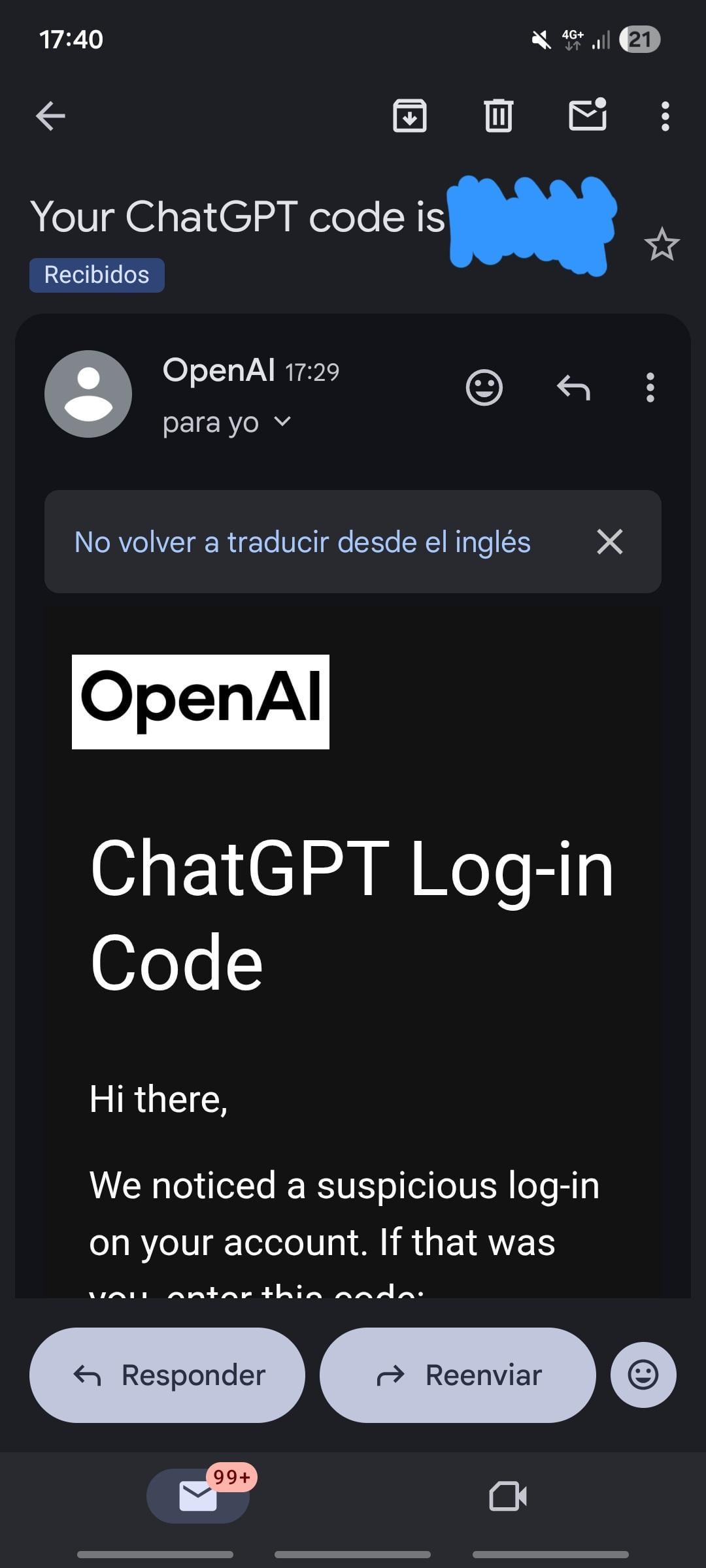The image size is (706, 1568).
Task: Tap the Responder button
Action: click(167, 1375)
